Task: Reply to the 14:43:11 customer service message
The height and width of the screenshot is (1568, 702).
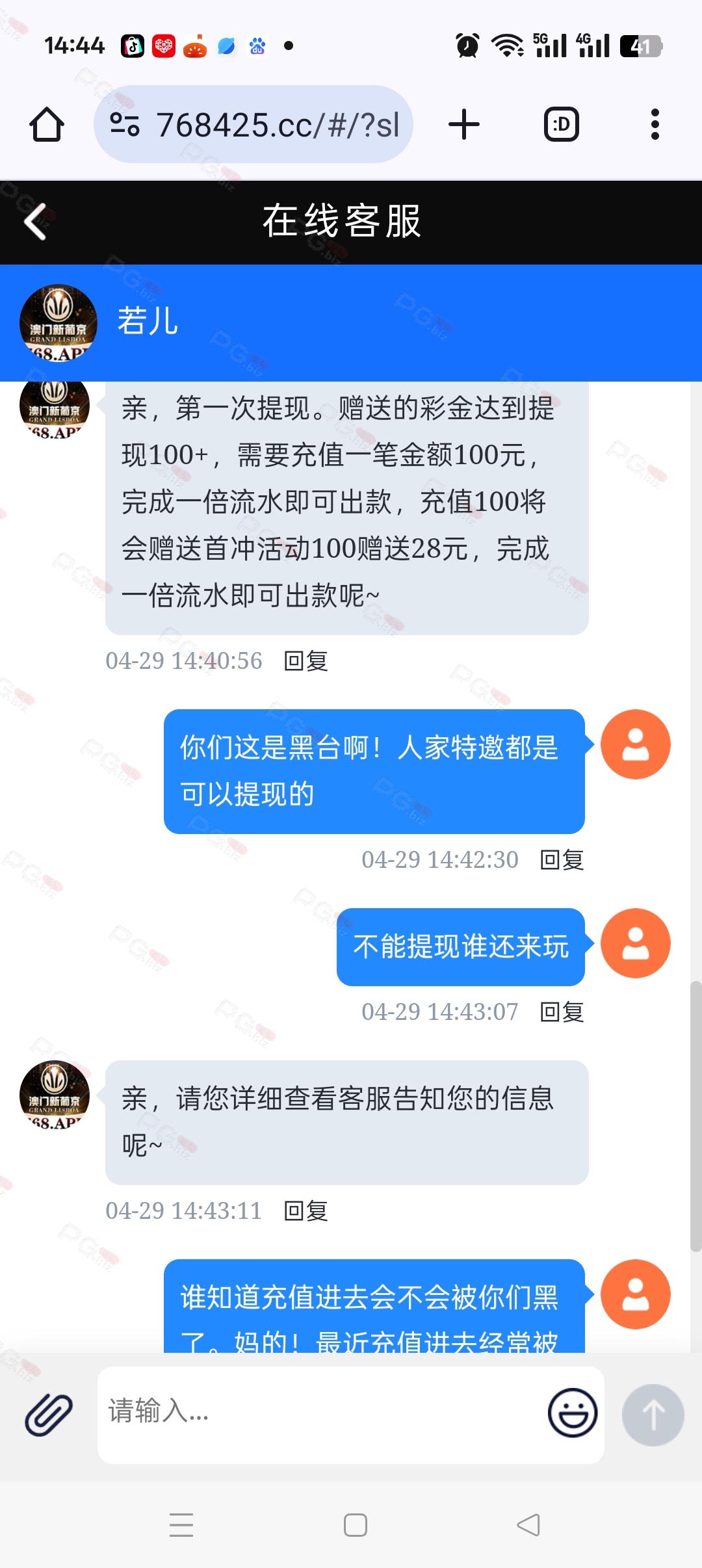Action: coord(305,1211)
